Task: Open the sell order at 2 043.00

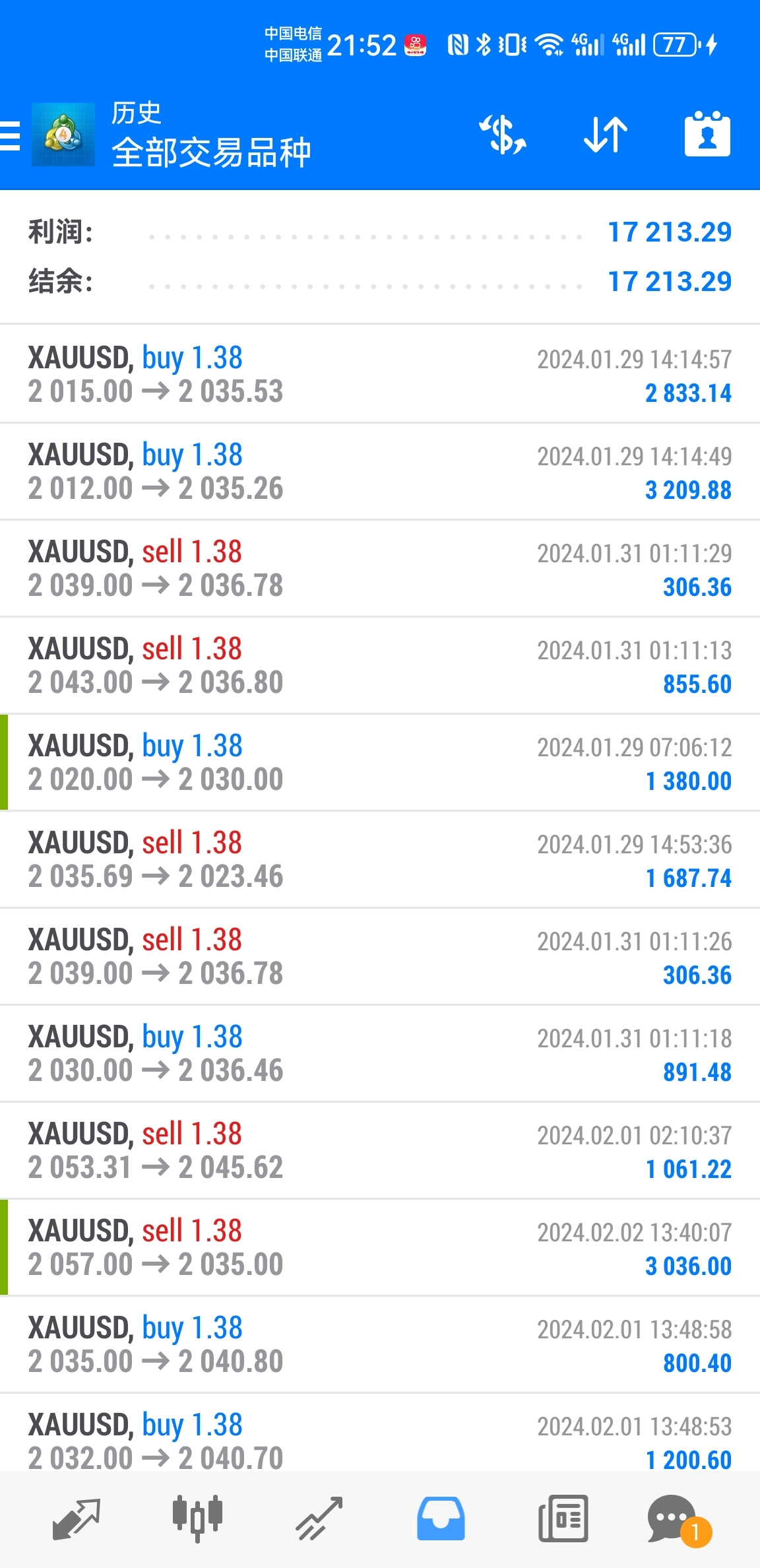Action: [380, 665]
